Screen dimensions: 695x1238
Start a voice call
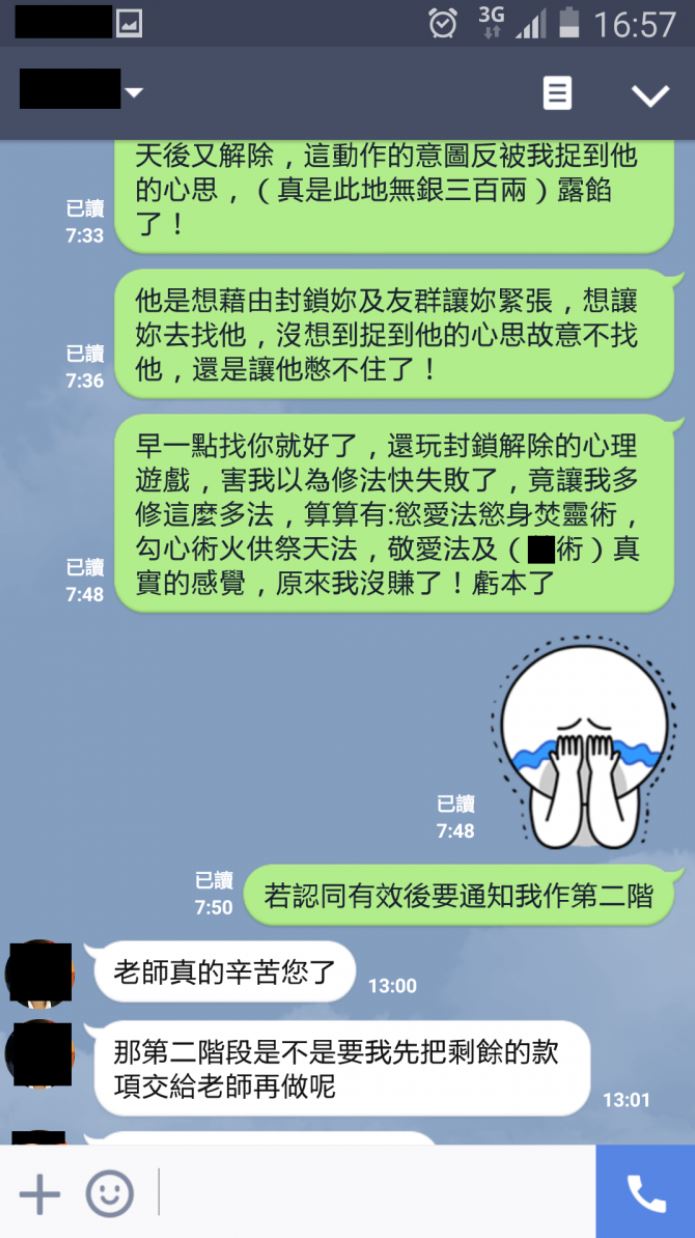coord(645,1193)
